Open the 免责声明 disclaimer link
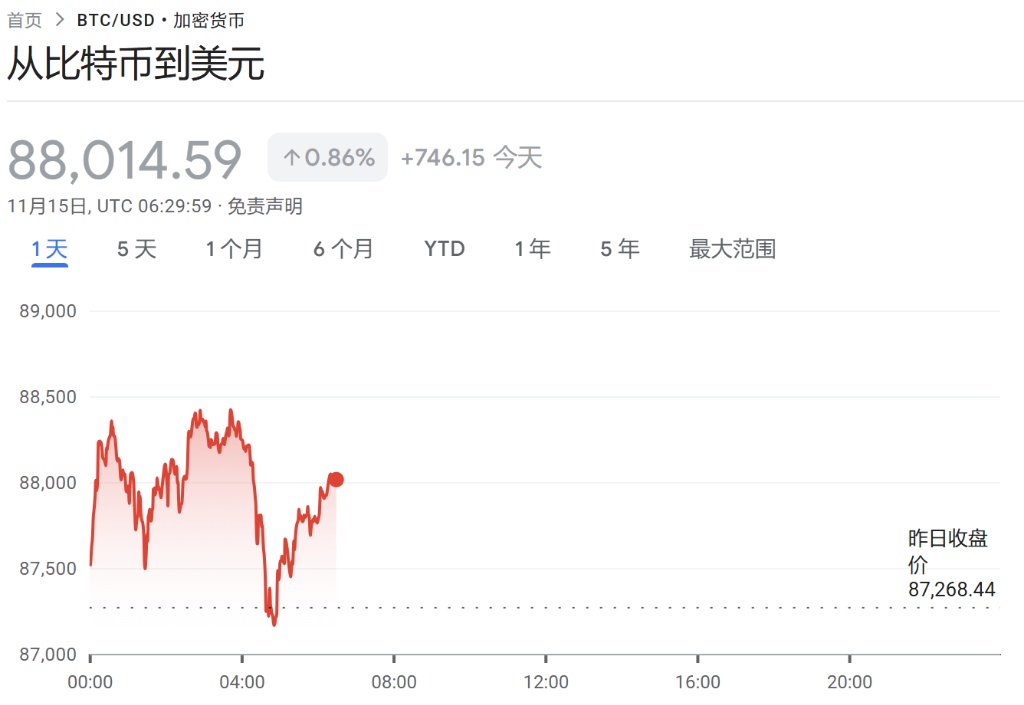Image resolution: width=1024 pixels, height=705 pixels. 265,207
